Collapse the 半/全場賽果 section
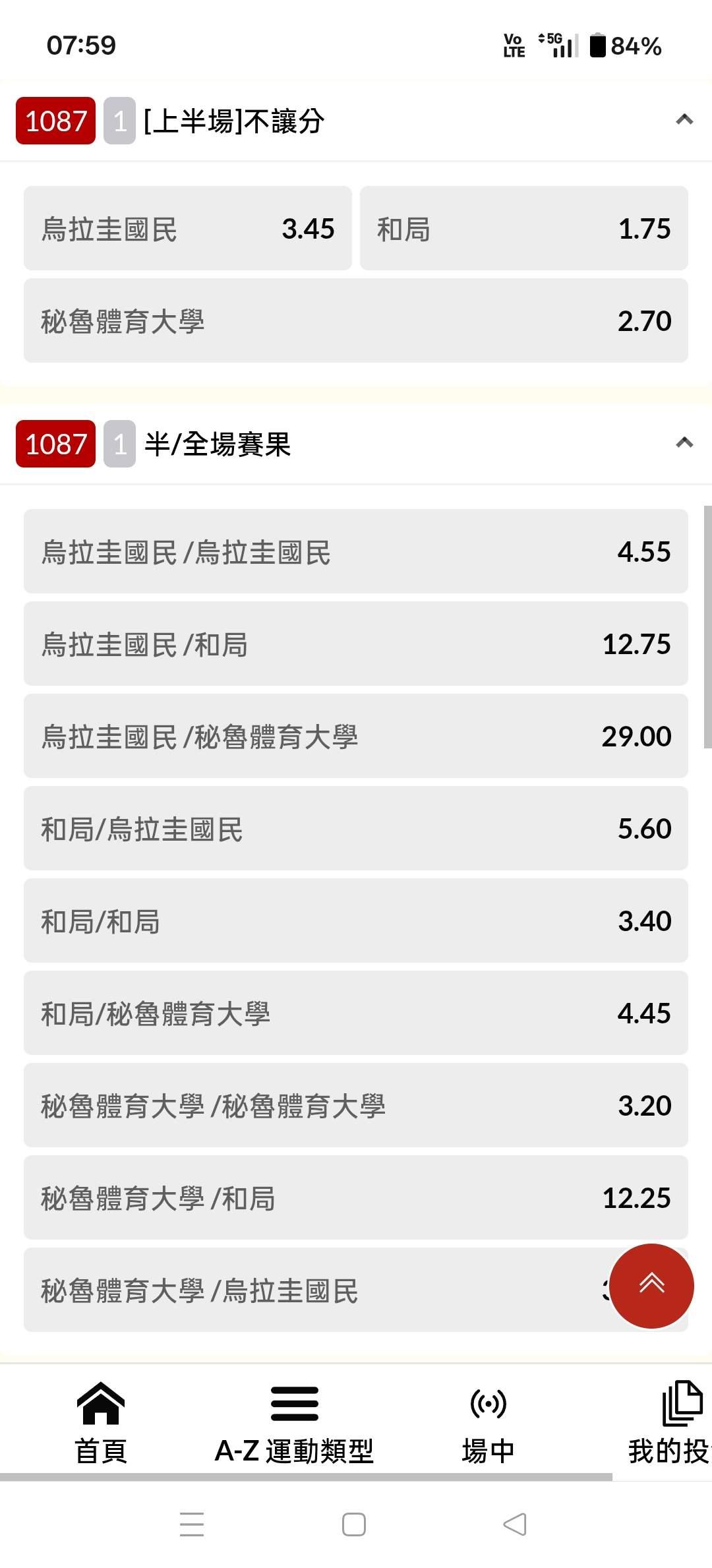This screenshot has width=712, height=1568. coord(684,442)
